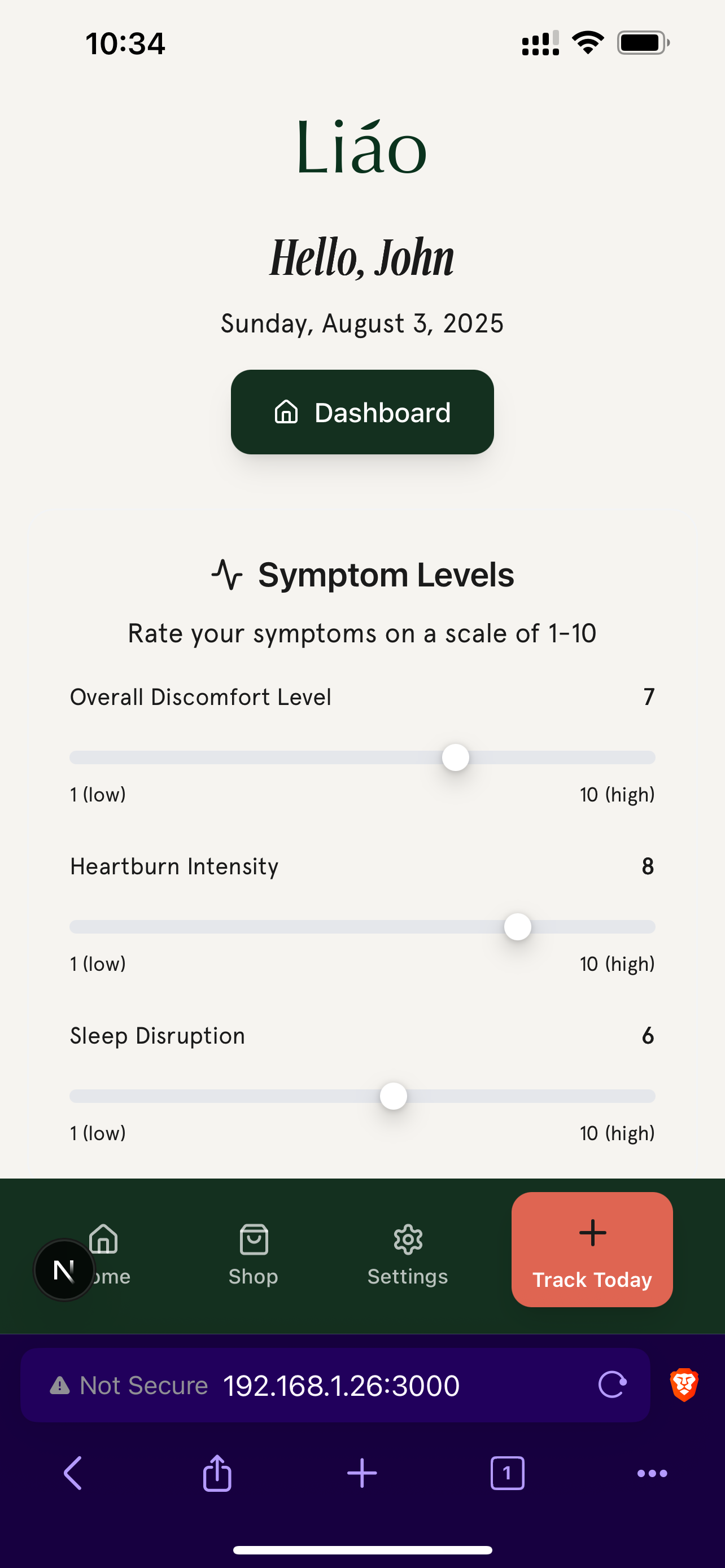The width and height of the screenshot is (725, 1568).
Task: Set the Sleep Disruption slider
Action: pyautogui.click(x=362, y=1096)
